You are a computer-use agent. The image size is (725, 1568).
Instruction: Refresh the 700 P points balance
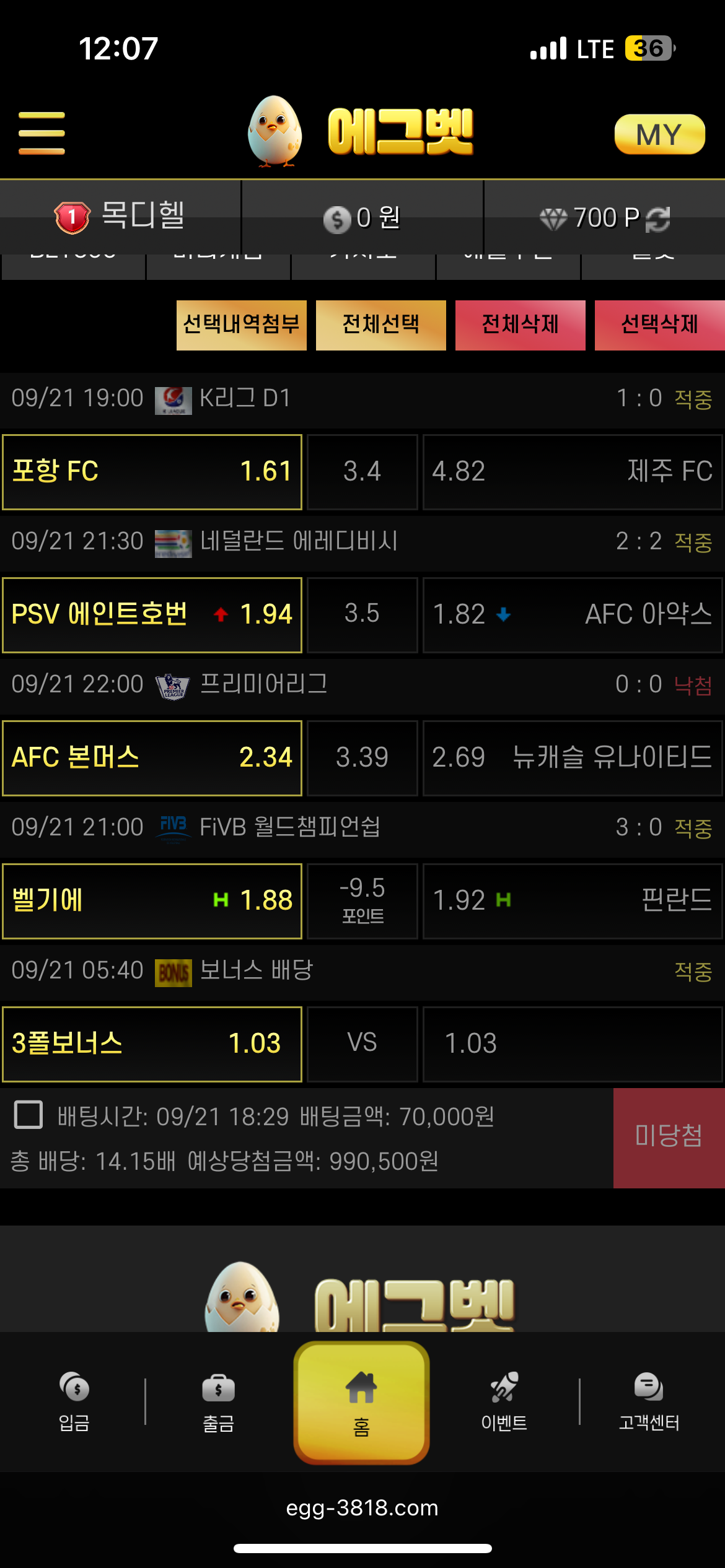click(x=657, y=219)
